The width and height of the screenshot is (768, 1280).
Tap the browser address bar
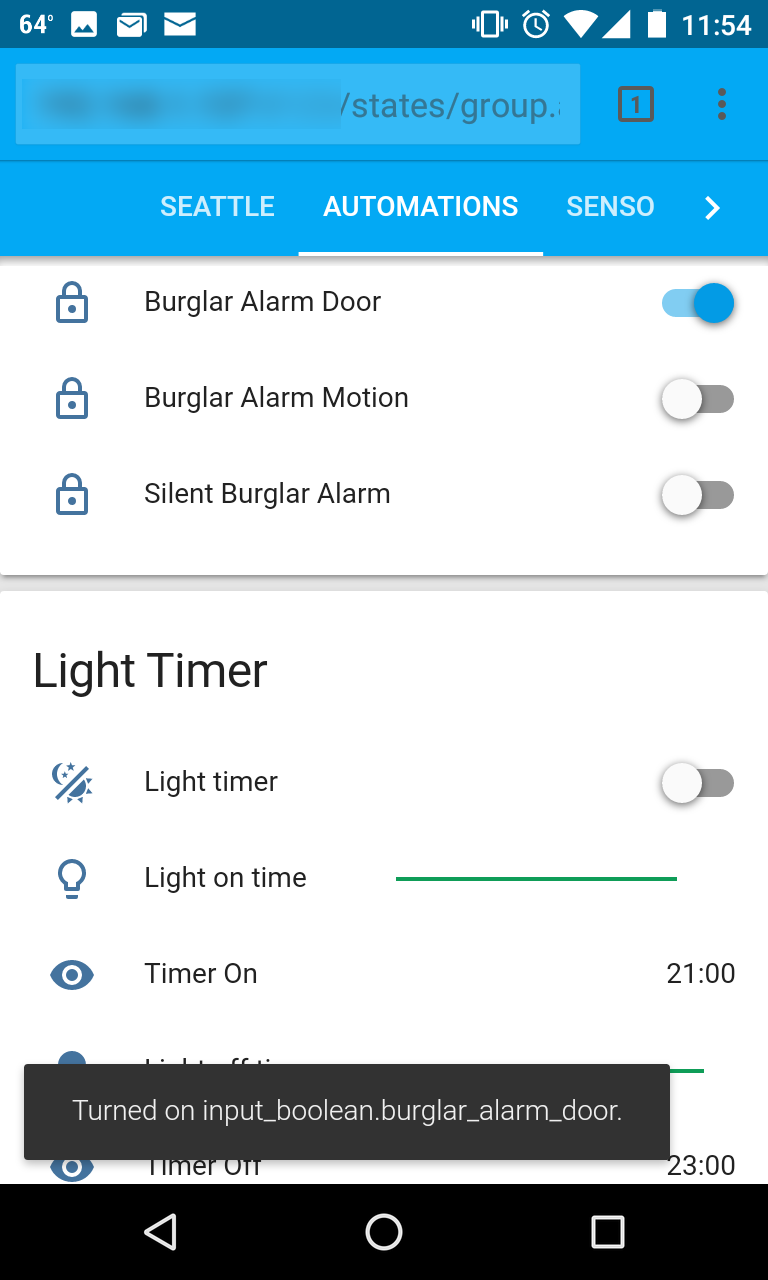coord(298,104)
